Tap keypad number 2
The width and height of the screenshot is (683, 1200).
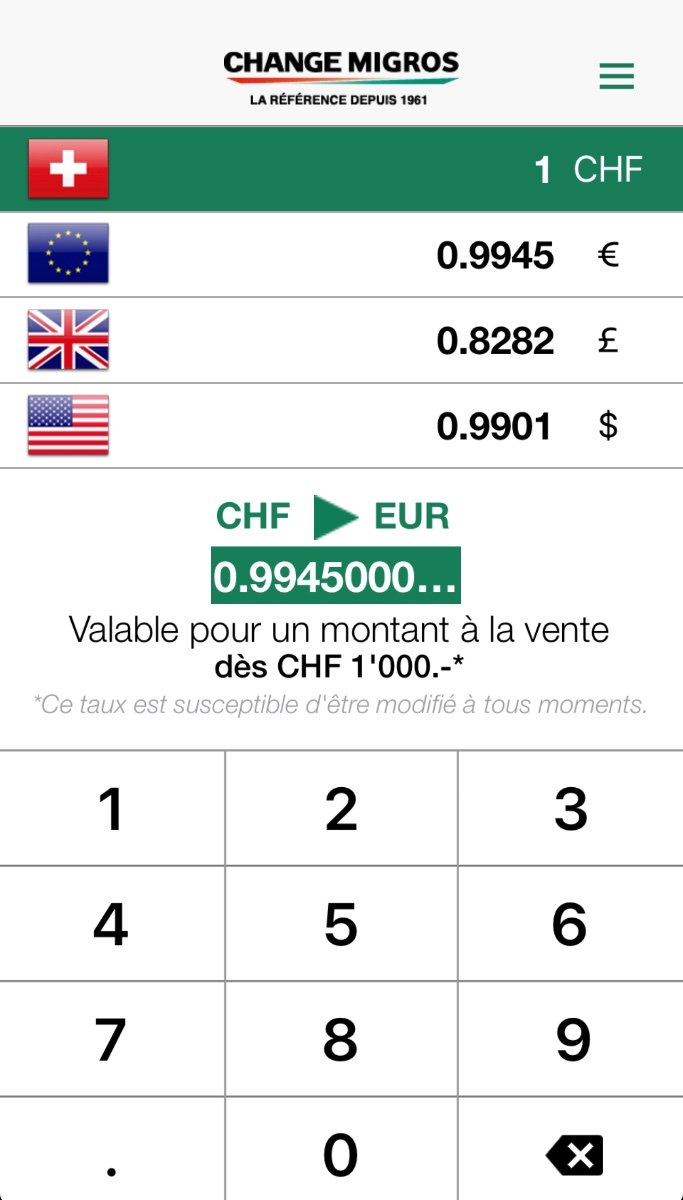(341, 808)
